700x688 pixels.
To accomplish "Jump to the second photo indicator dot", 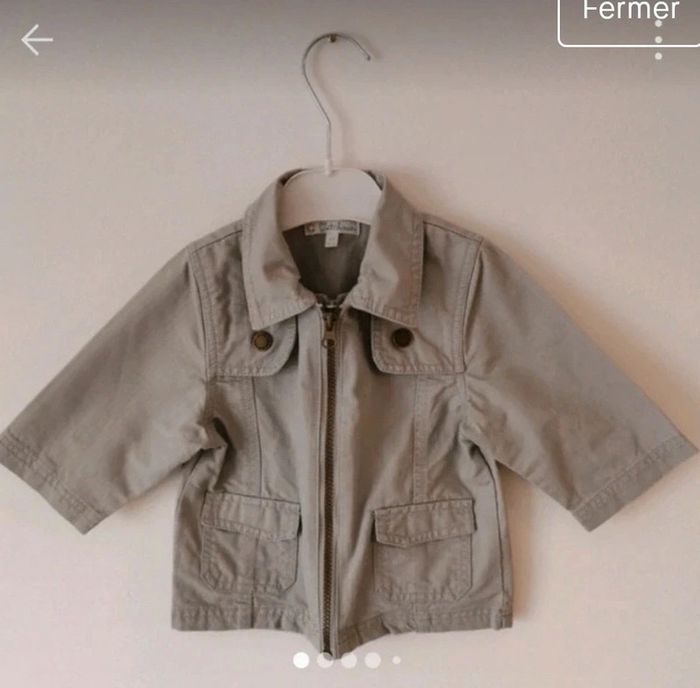I will (325, 660).
